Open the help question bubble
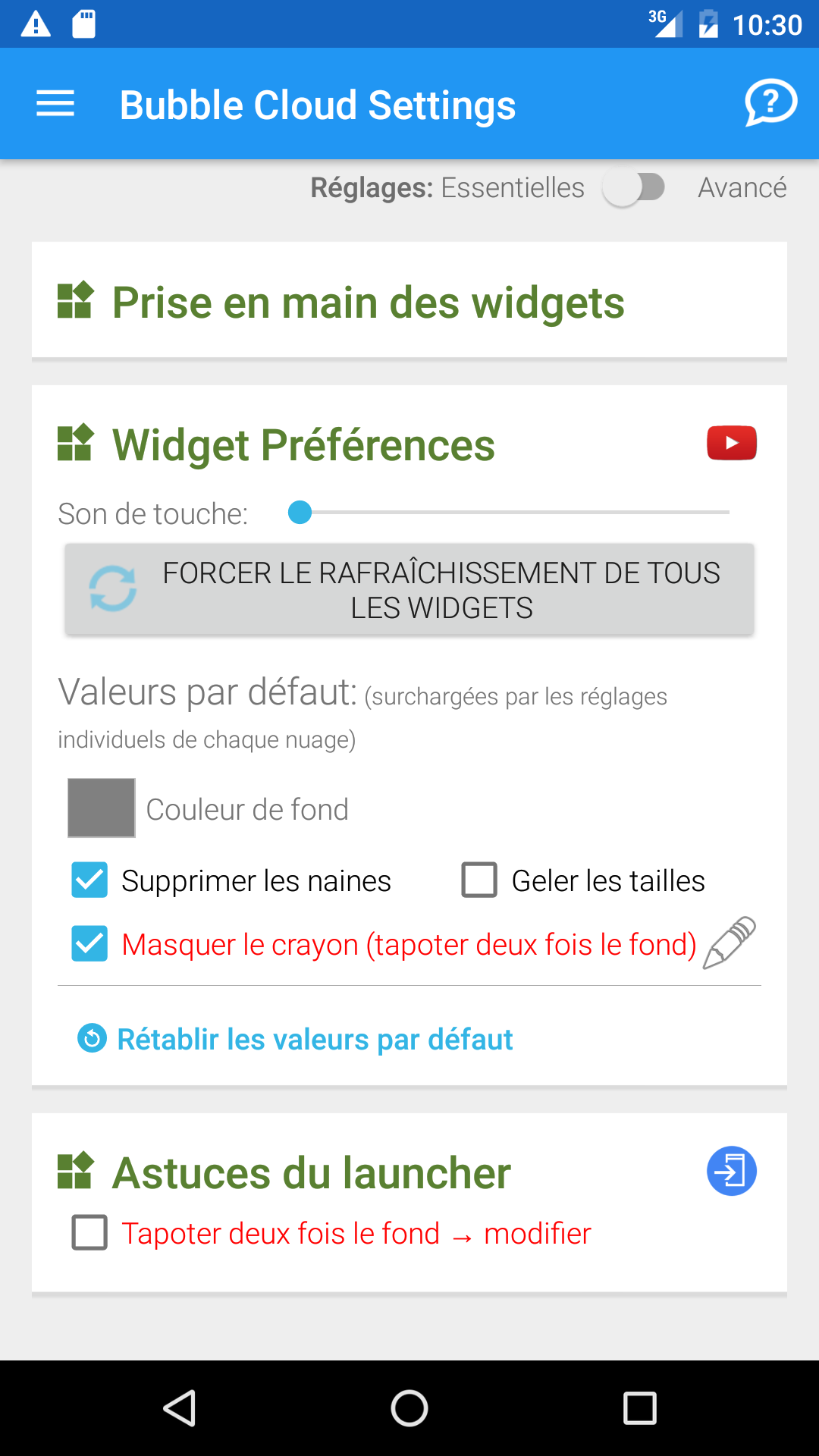Image resolution: width=819 pixels, height=1456 pixels. coord(770,103)
